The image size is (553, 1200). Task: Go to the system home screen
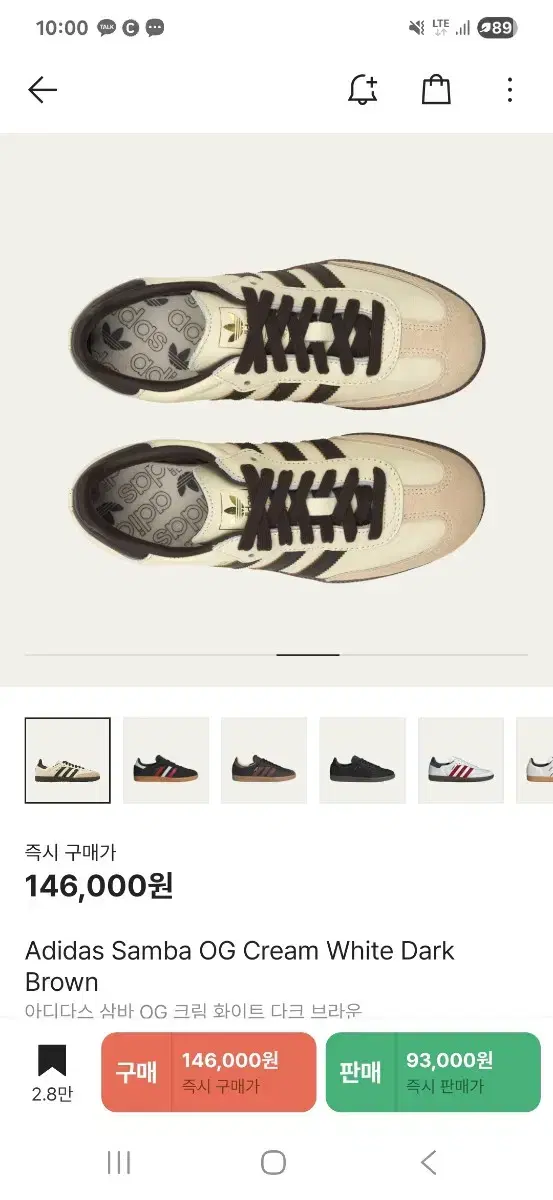pos(273,1162)
